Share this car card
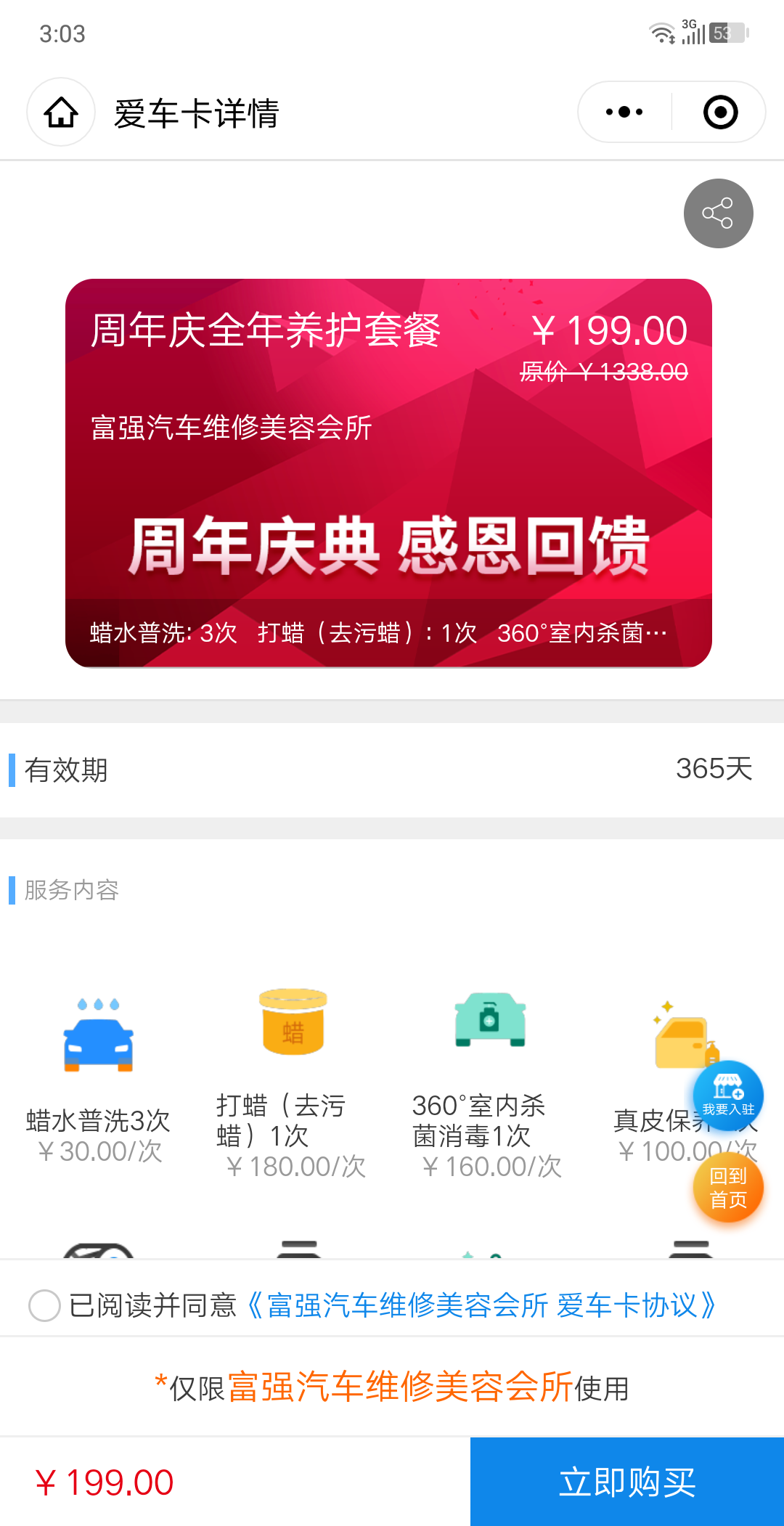 tap(718, 213)
